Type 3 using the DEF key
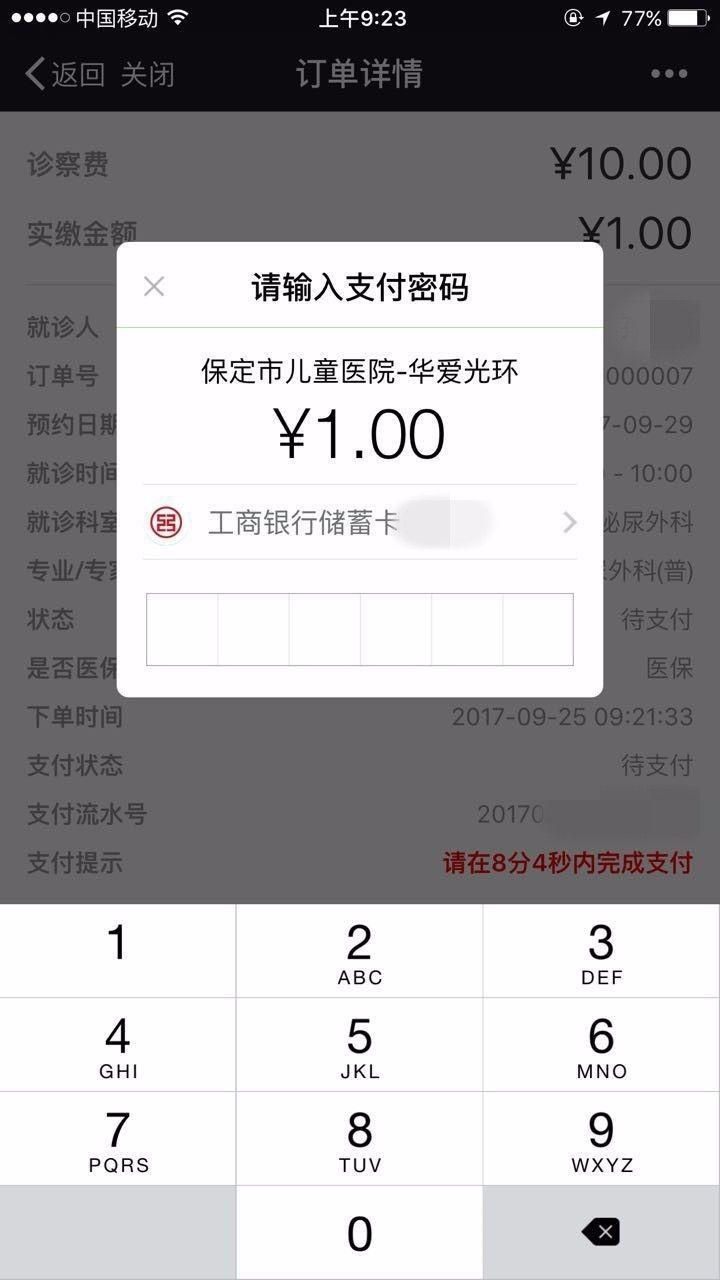This screenshot has width=720, height=1280. click(601, 951)
